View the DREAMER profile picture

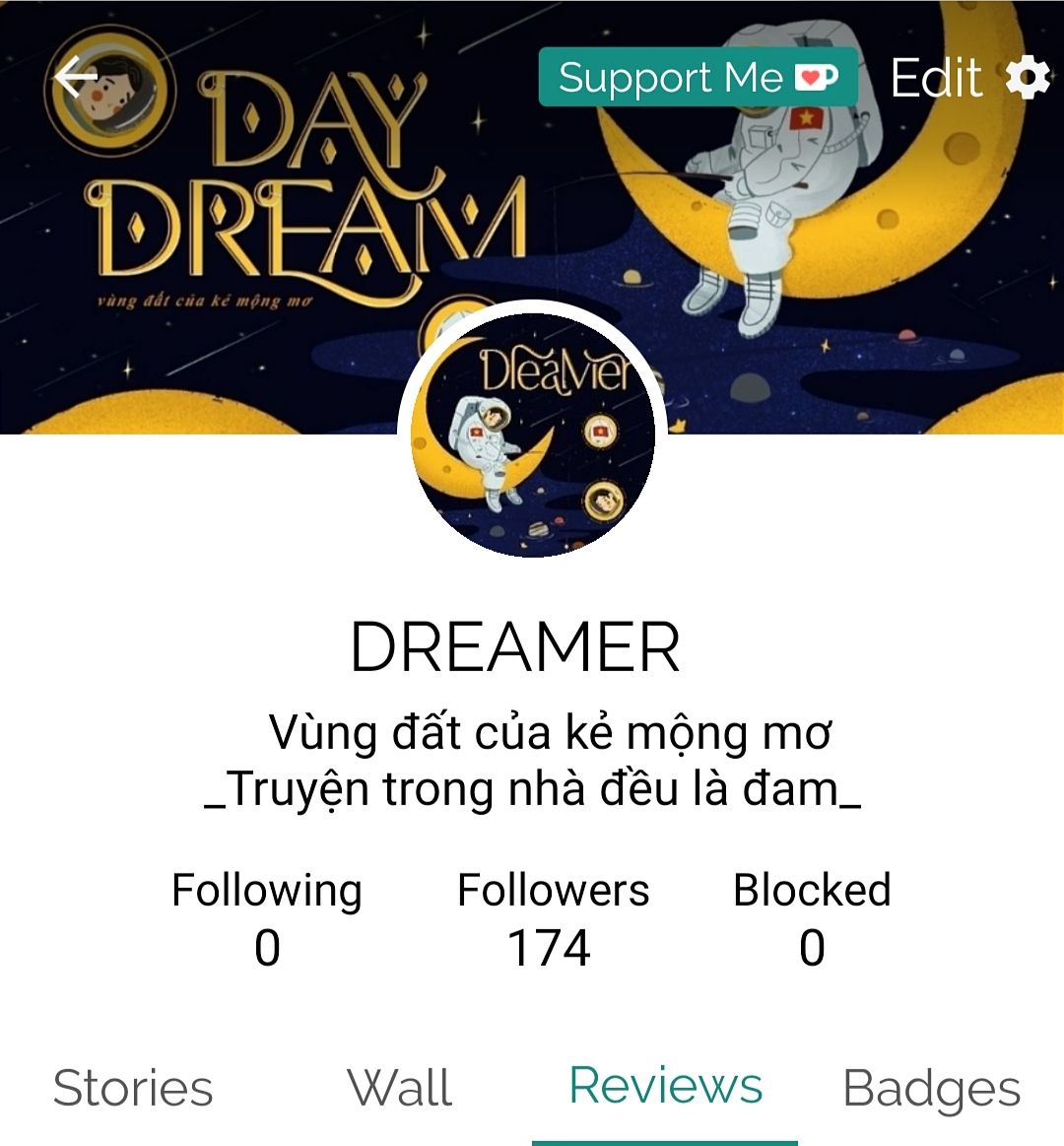533,432
